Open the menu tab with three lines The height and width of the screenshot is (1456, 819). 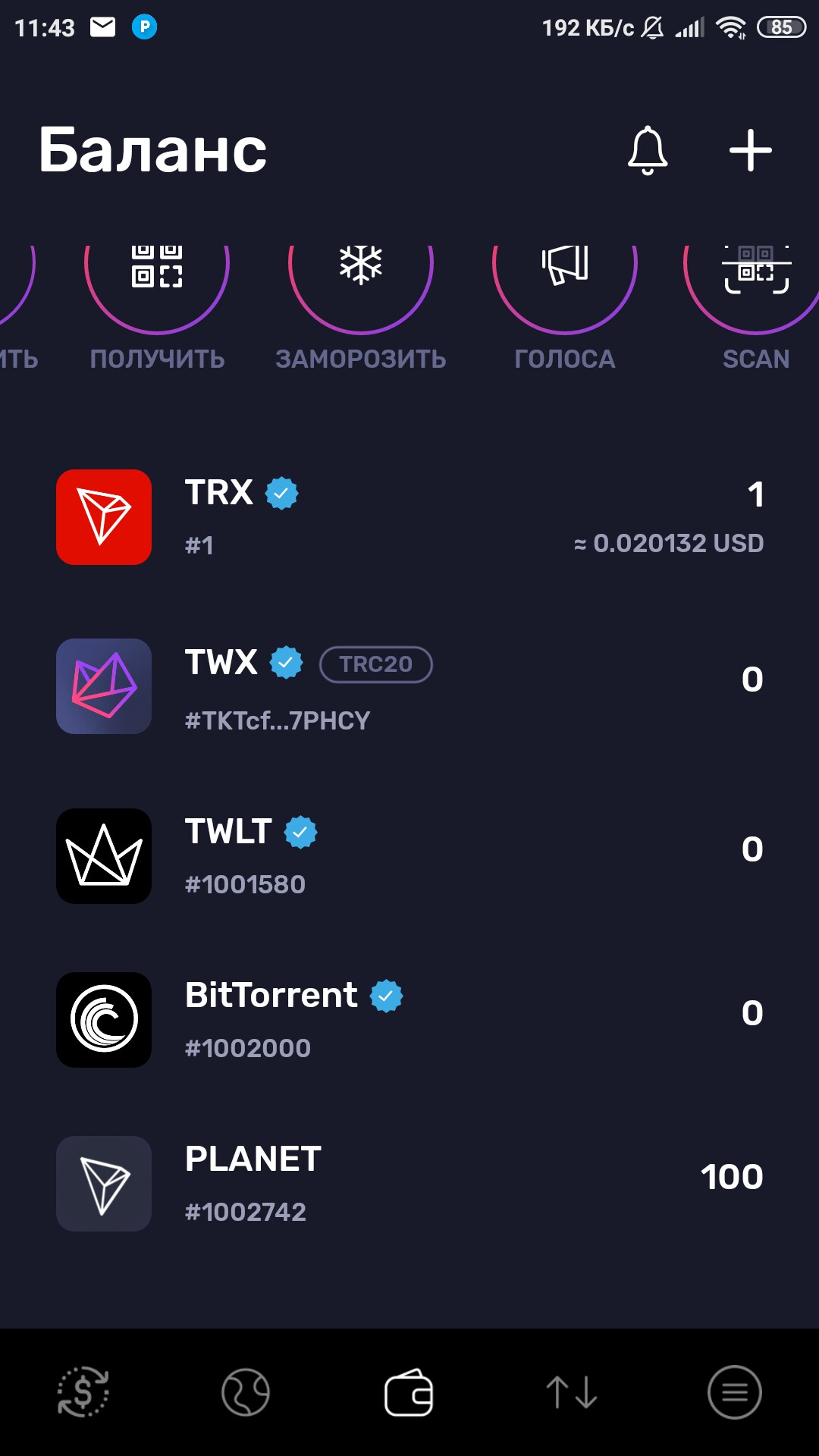(734, 1392)
